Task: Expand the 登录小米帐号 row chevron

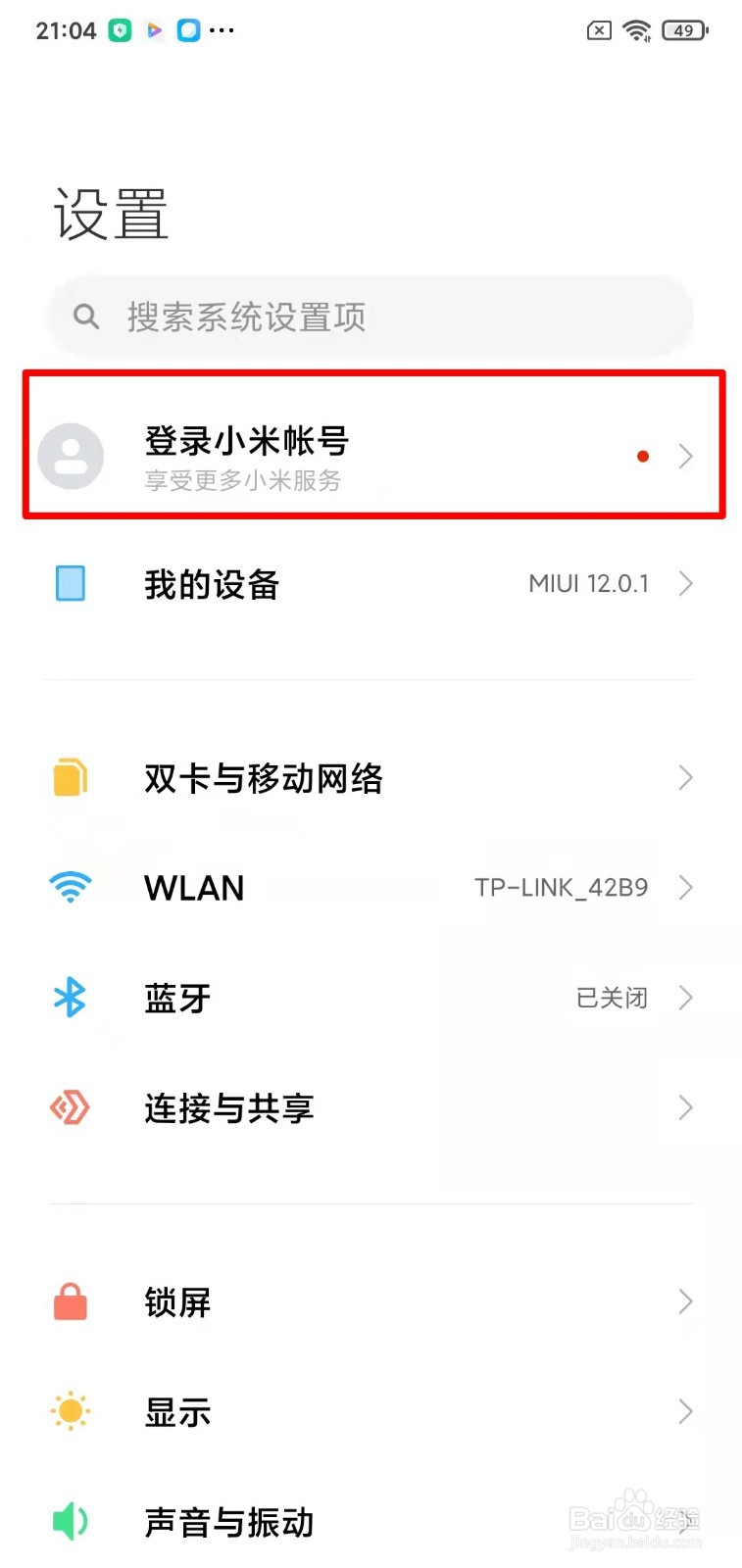Action: (x=686, y=456)
